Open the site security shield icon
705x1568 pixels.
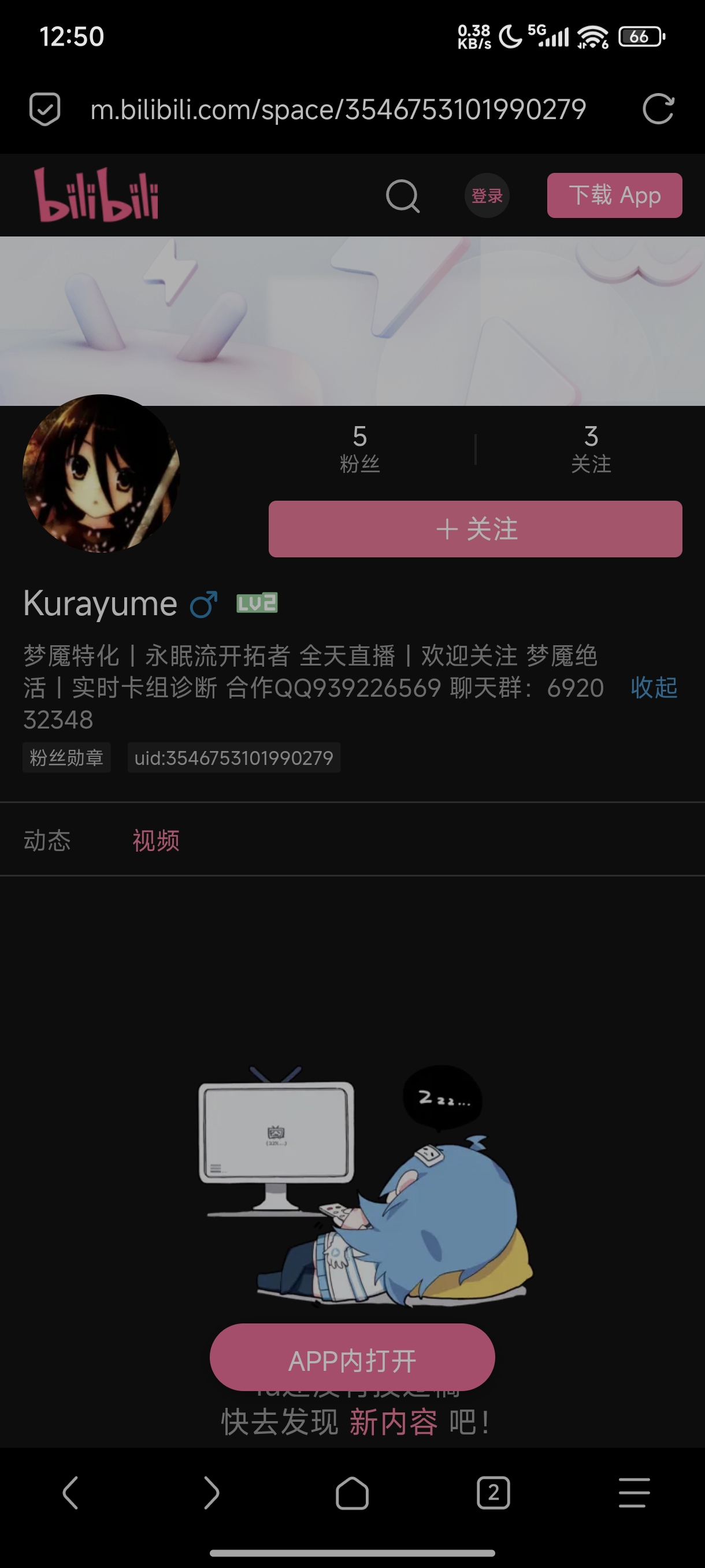(x=45, y=110)
